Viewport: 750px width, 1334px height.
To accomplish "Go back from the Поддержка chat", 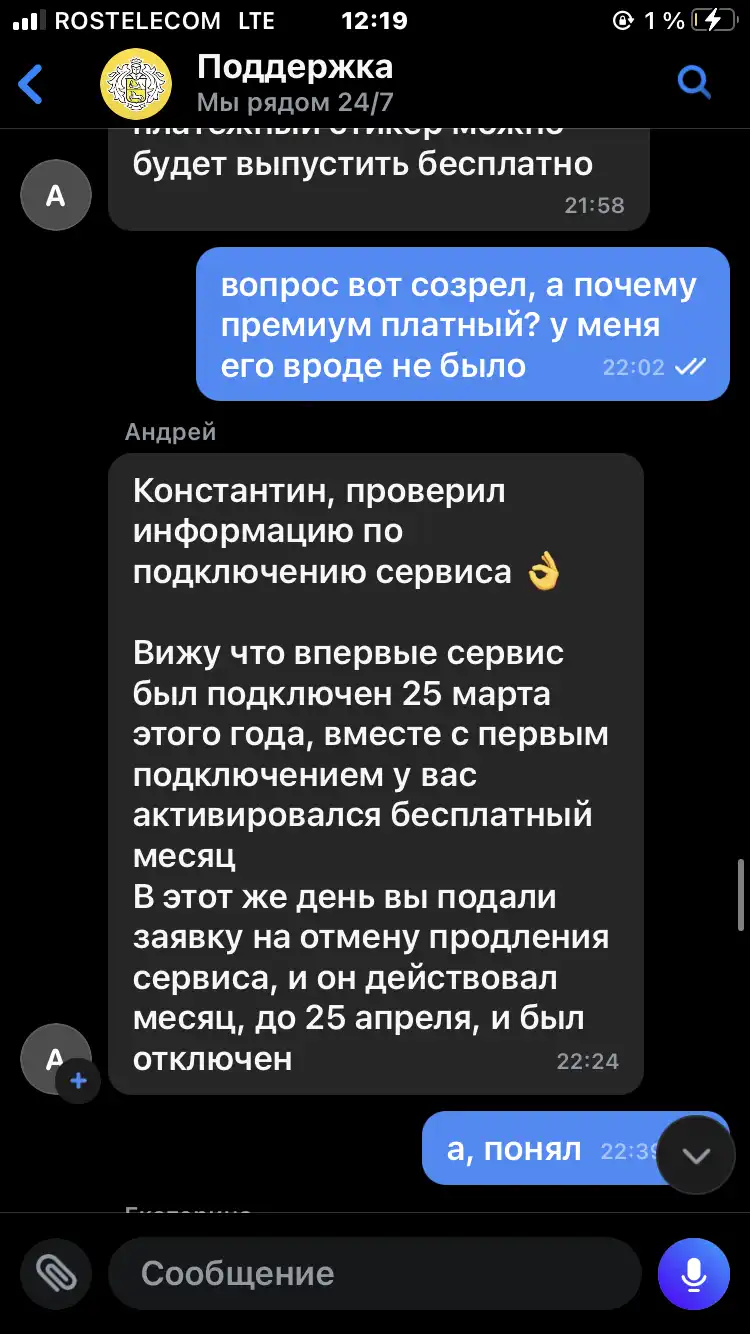I will point(32,84).
